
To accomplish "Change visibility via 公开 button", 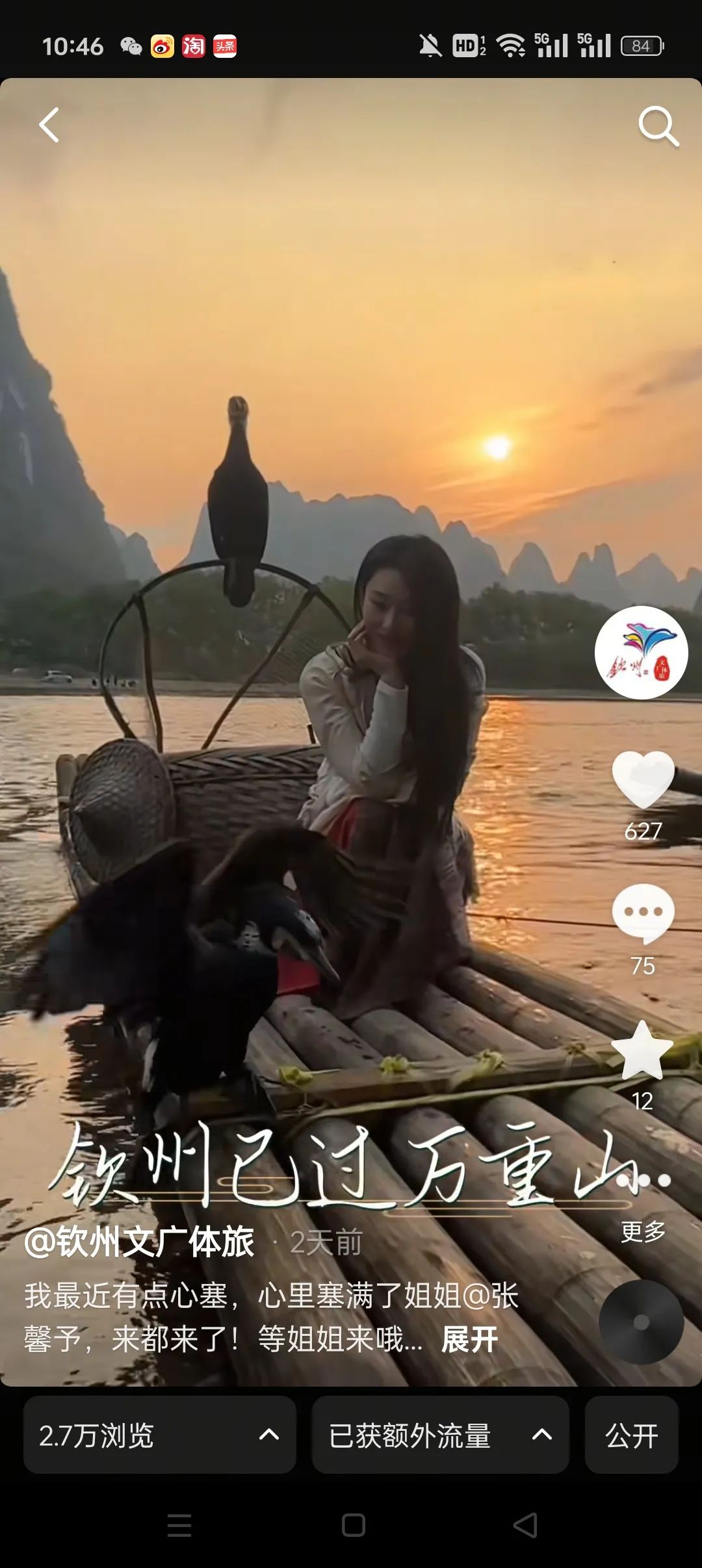I will click(631, 1435).
